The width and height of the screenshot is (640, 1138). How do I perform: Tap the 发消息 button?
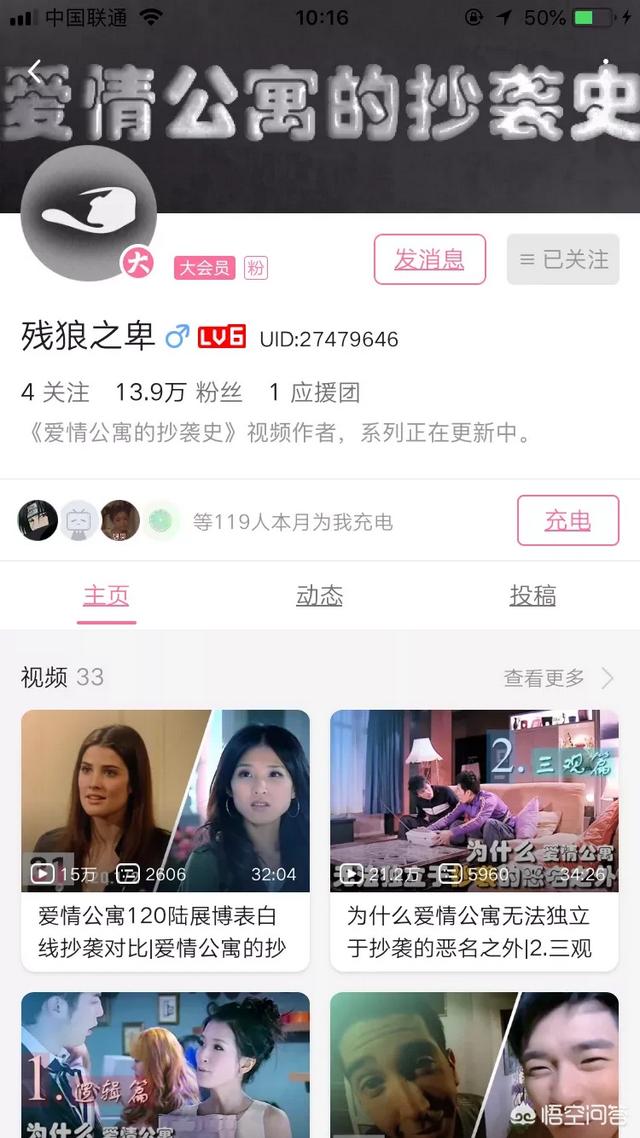pyautogui.click(x=429, y=260)
